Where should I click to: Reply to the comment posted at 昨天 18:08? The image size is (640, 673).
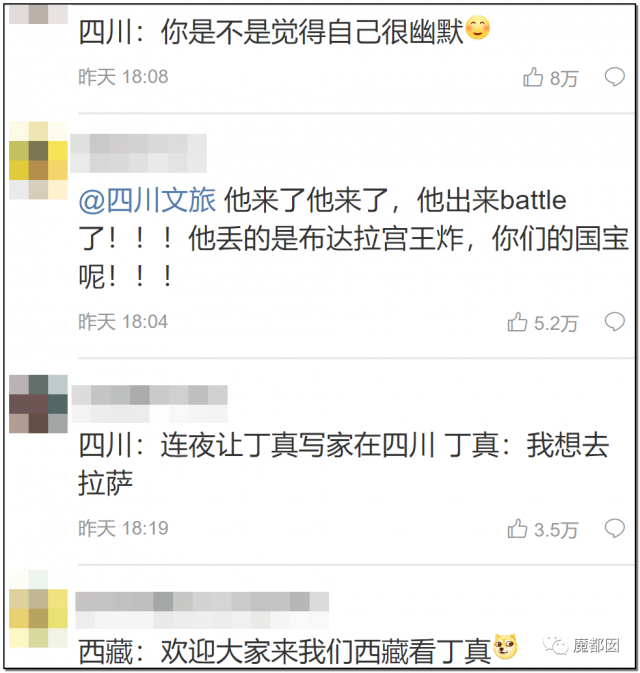click(x=614, y=77)
